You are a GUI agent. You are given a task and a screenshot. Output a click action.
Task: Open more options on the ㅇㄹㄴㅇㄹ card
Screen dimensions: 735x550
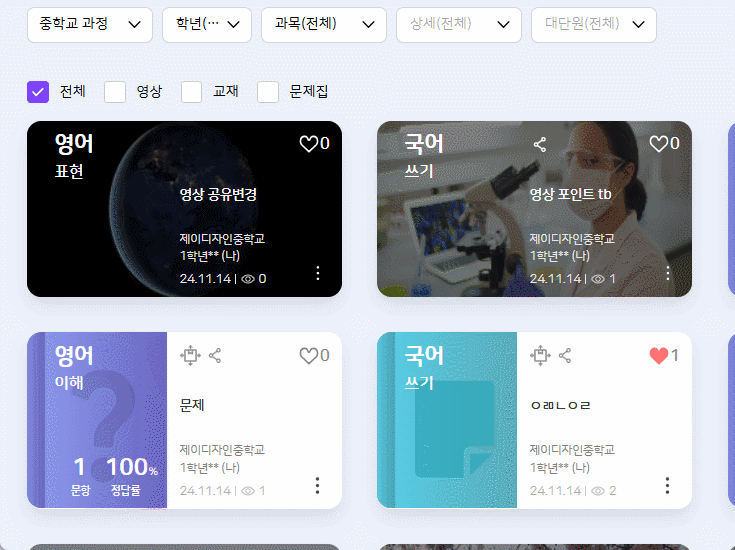pos(668,485)
